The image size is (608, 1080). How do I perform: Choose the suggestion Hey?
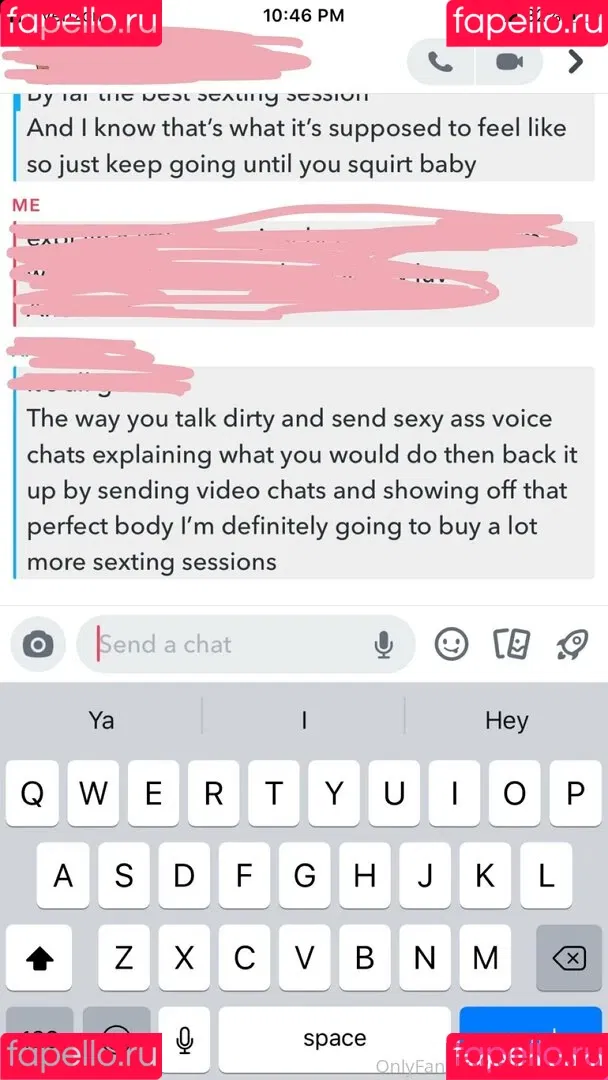(x=506, y=720)
